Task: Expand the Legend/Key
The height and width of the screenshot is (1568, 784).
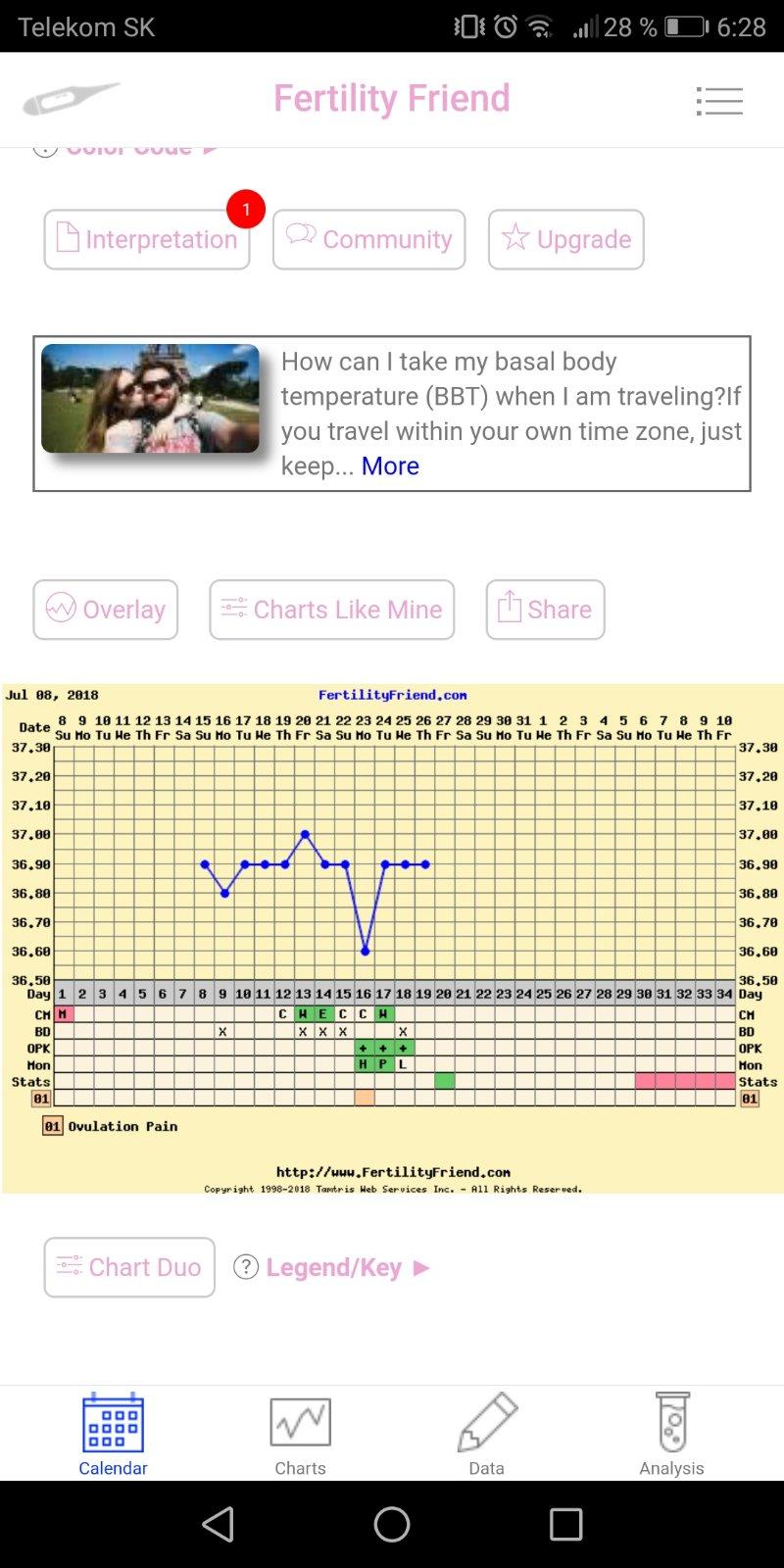Action: tap(333, 1267)
